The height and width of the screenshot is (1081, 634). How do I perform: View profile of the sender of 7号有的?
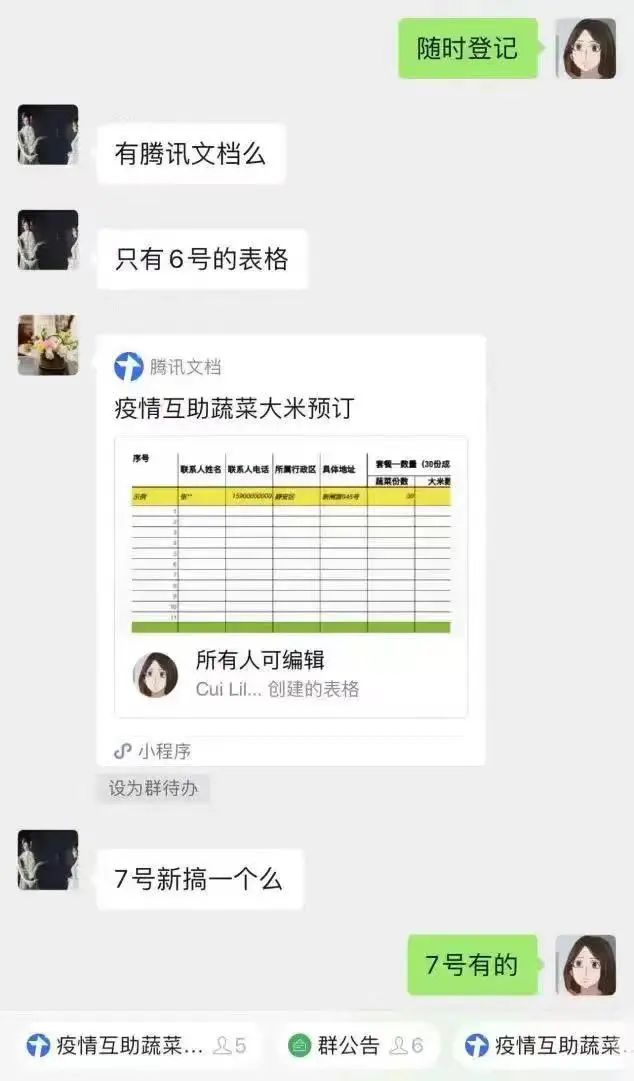point(585,965)
